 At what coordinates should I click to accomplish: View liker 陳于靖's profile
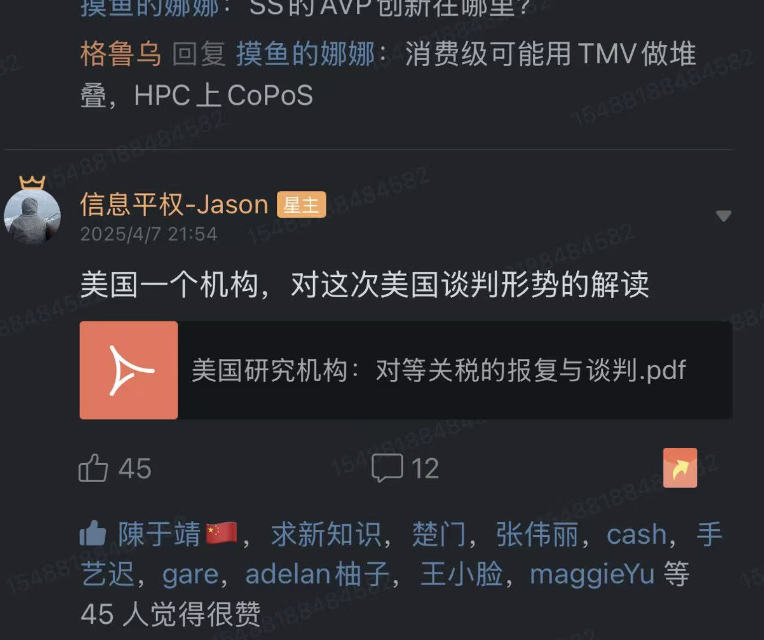point(160,535)
